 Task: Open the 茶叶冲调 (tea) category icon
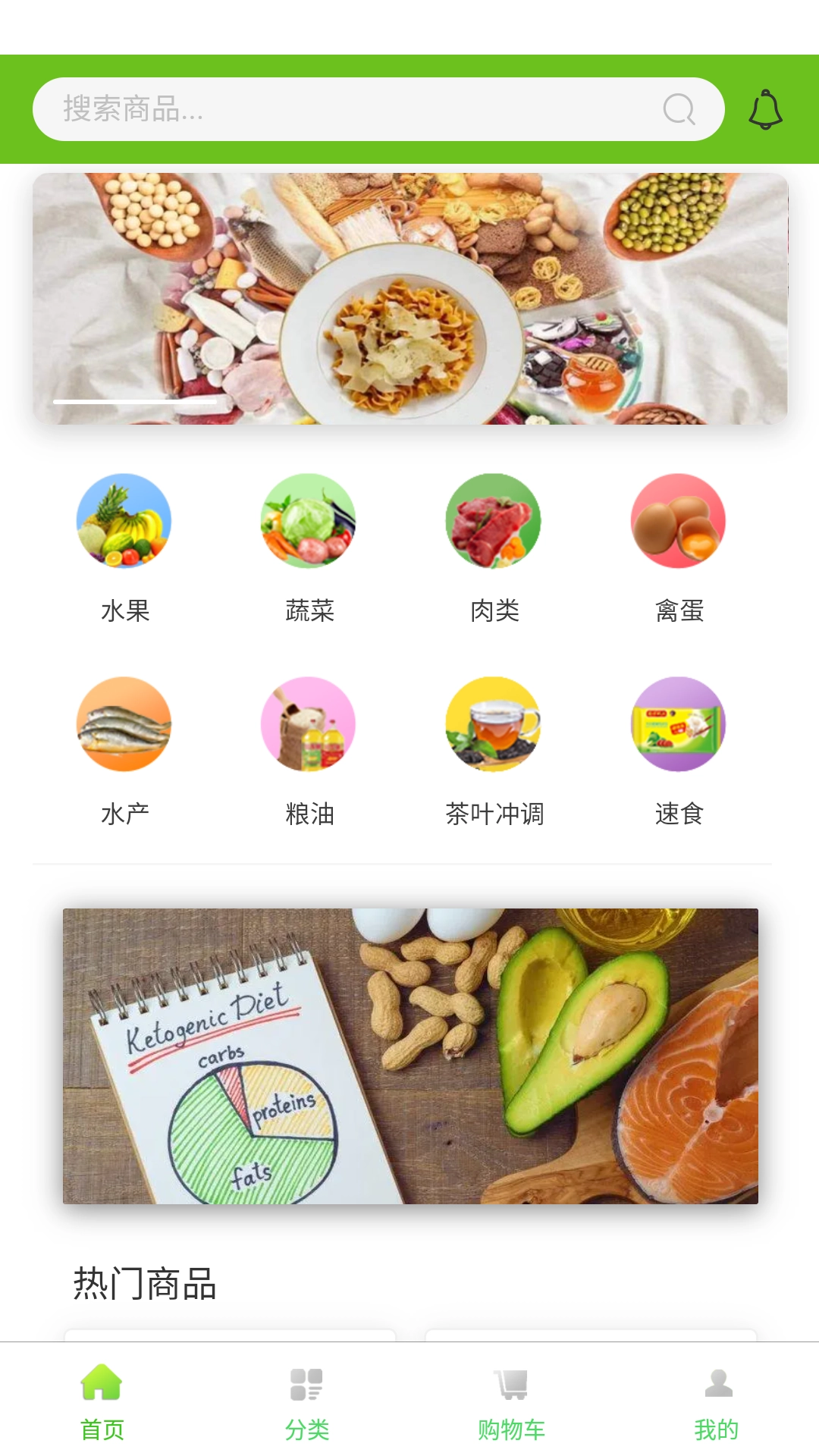[x=494, y=724]
